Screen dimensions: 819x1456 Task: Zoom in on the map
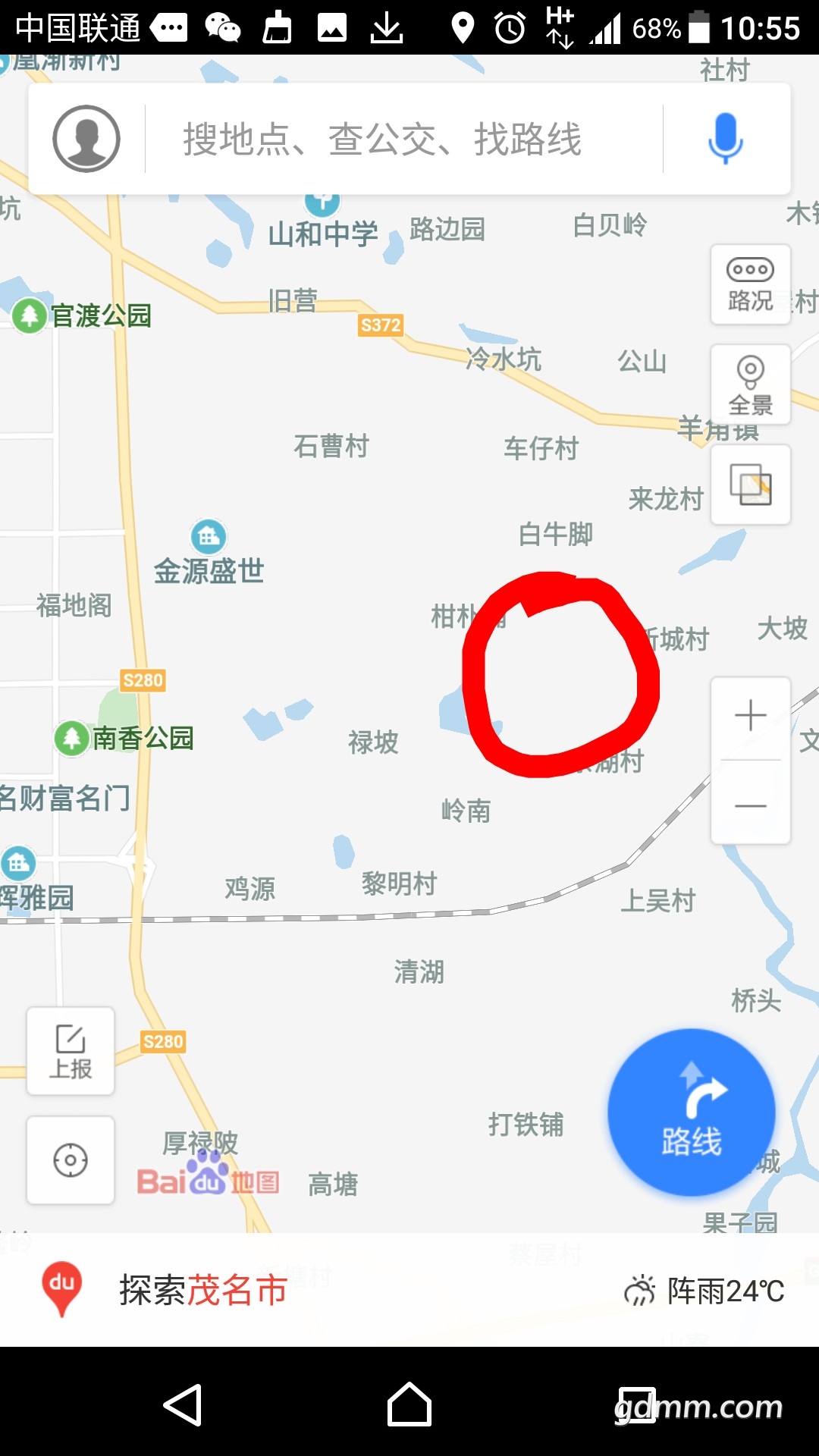click(750, 716)
